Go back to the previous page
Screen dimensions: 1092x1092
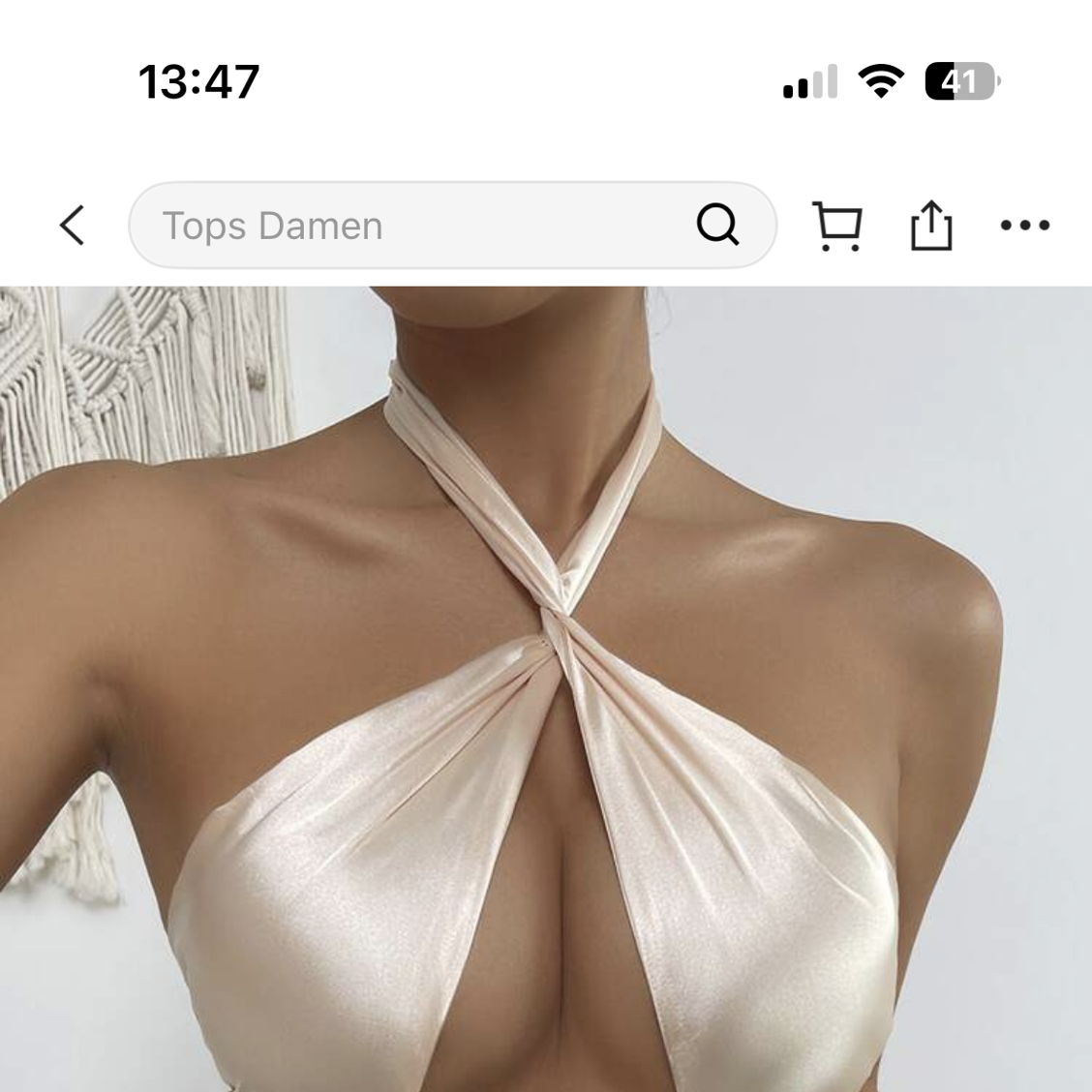click(73, 226)
